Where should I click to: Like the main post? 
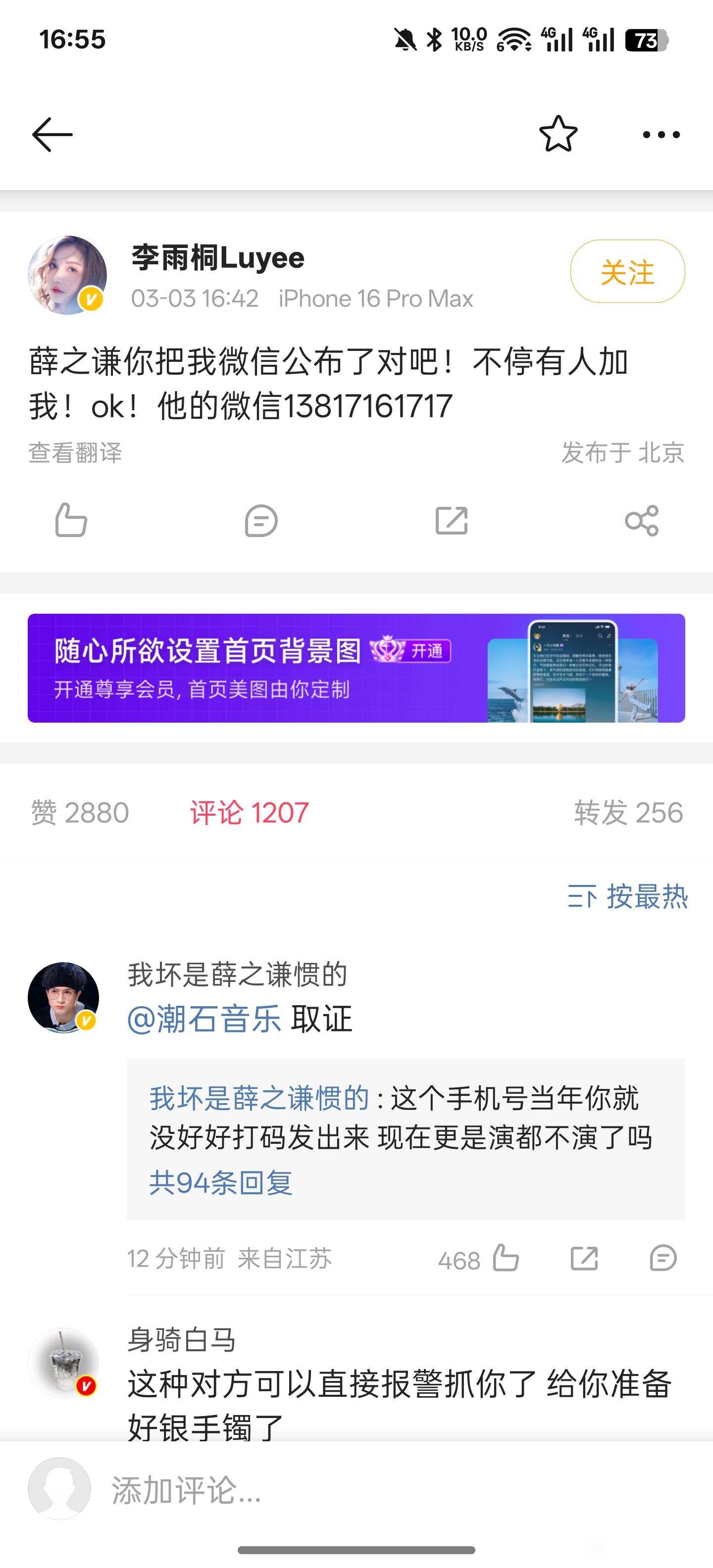point(71,520)
